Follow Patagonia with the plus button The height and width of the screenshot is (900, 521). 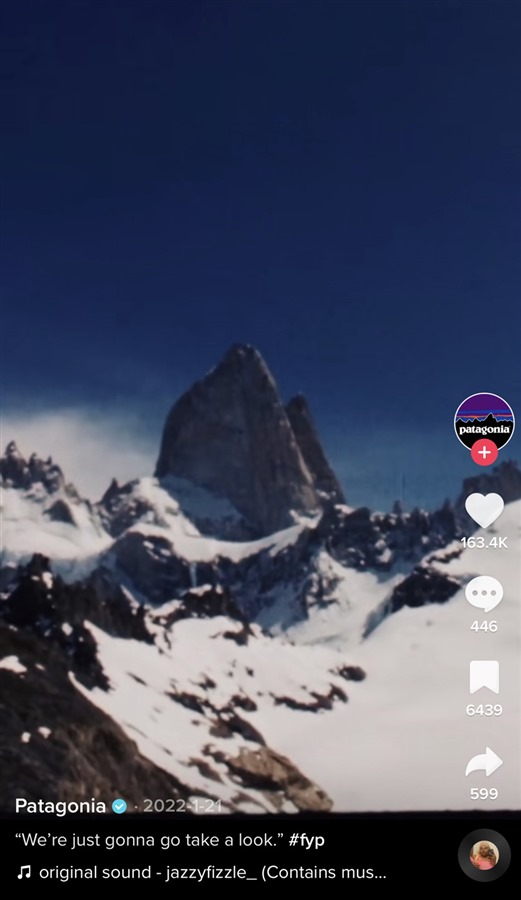pos(484,452)
